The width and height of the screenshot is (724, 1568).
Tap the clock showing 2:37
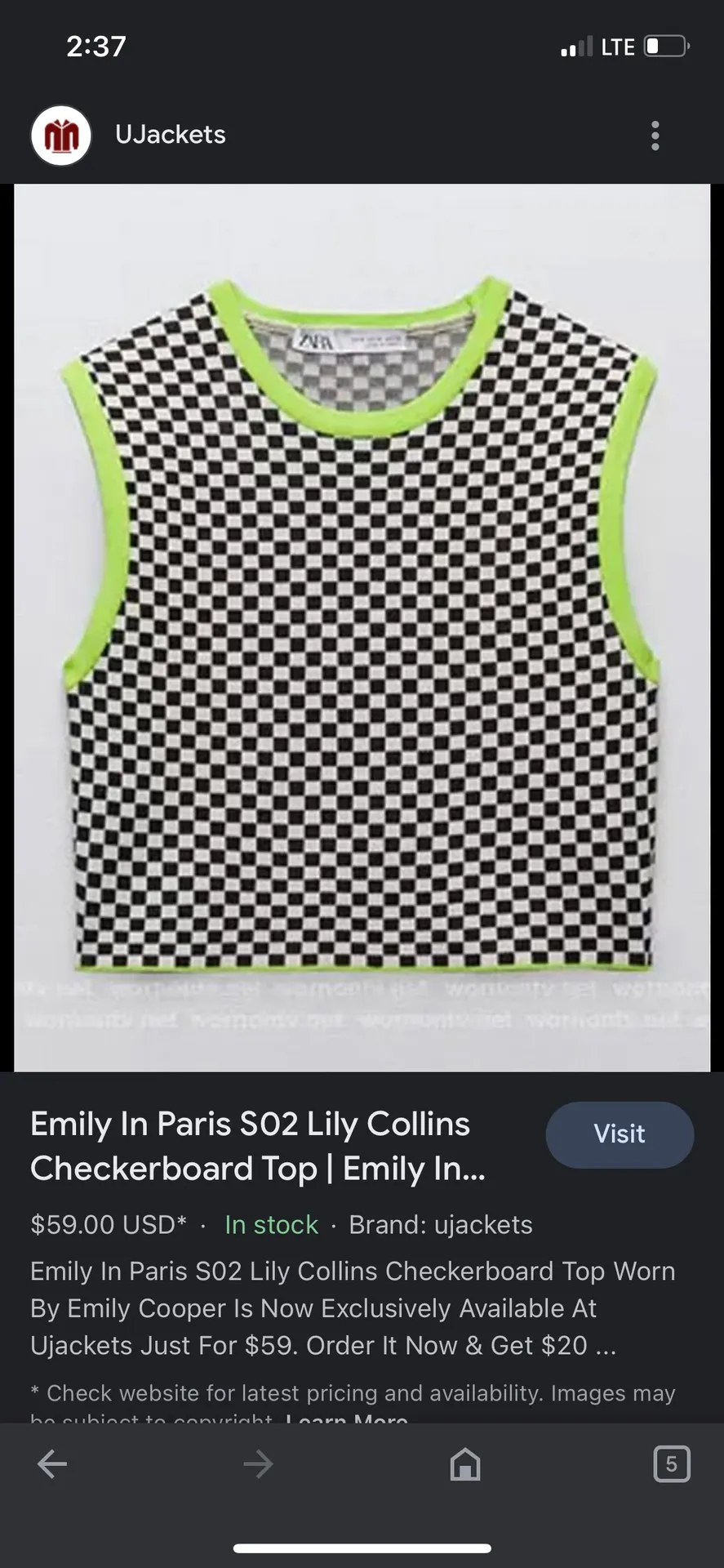tap(97, 46)
